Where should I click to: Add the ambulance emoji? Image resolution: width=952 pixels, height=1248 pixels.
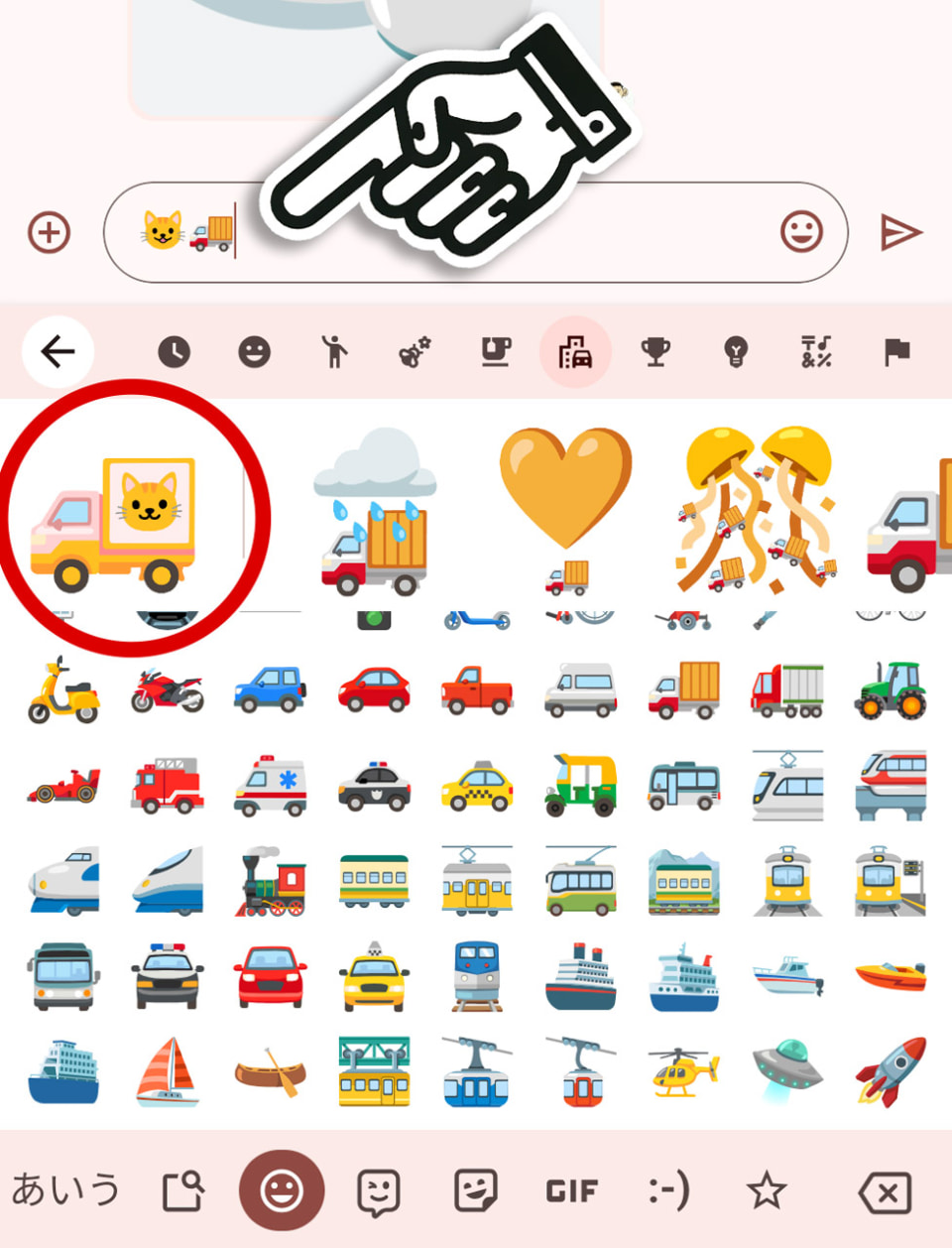271,786
